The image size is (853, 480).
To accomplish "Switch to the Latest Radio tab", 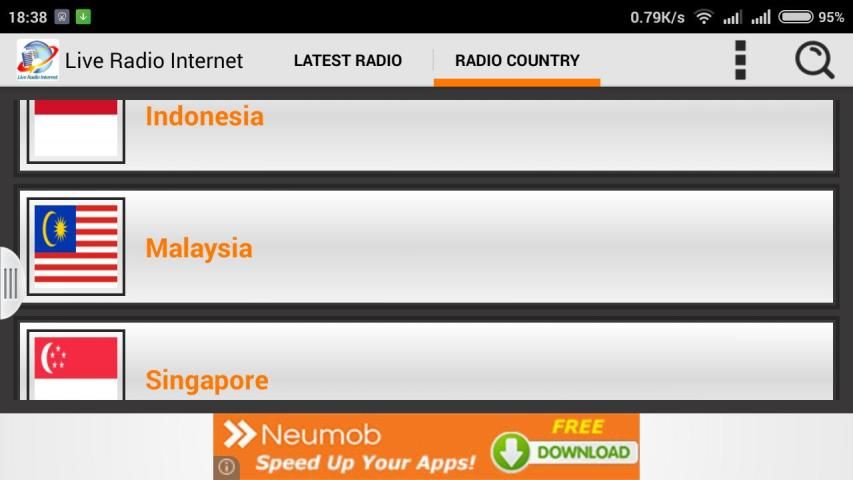I will (348, 61).
